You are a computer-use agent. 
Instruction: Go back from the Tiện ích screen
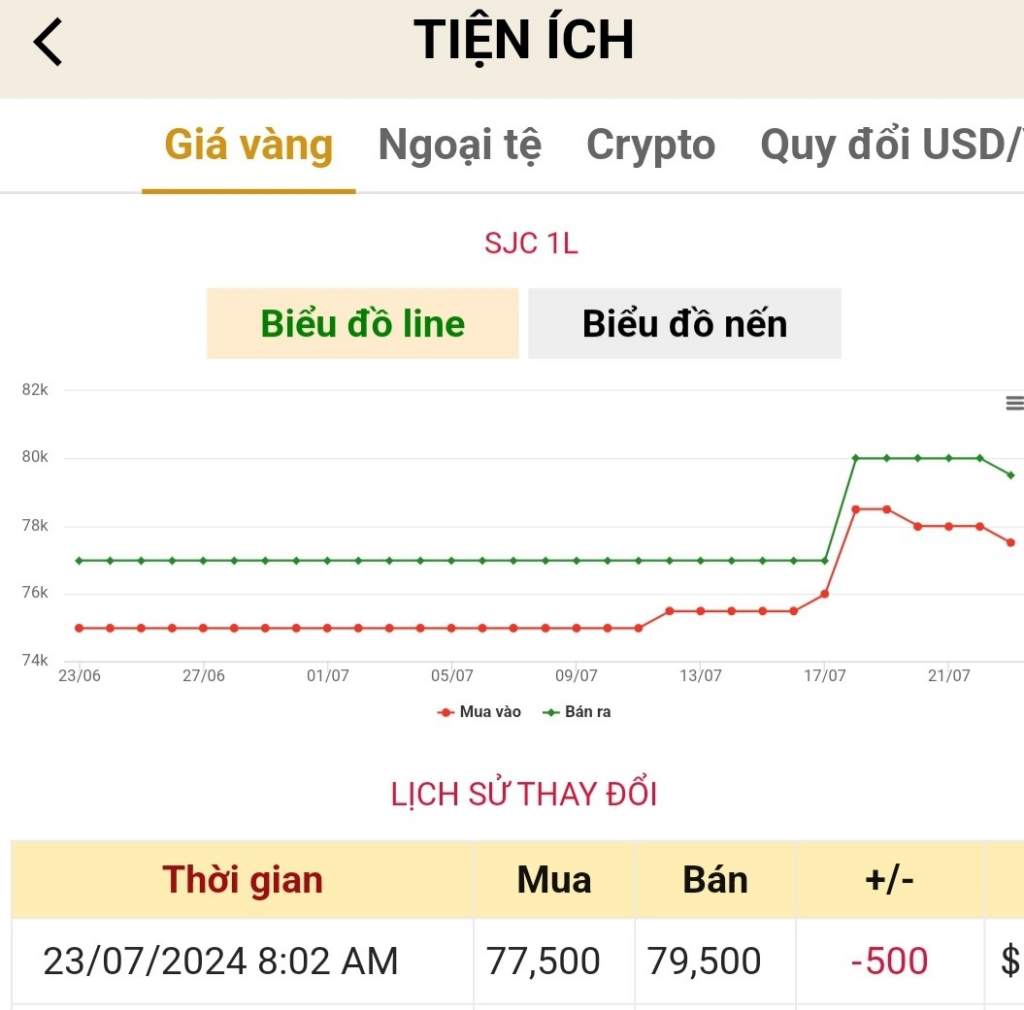coord(48,43)
